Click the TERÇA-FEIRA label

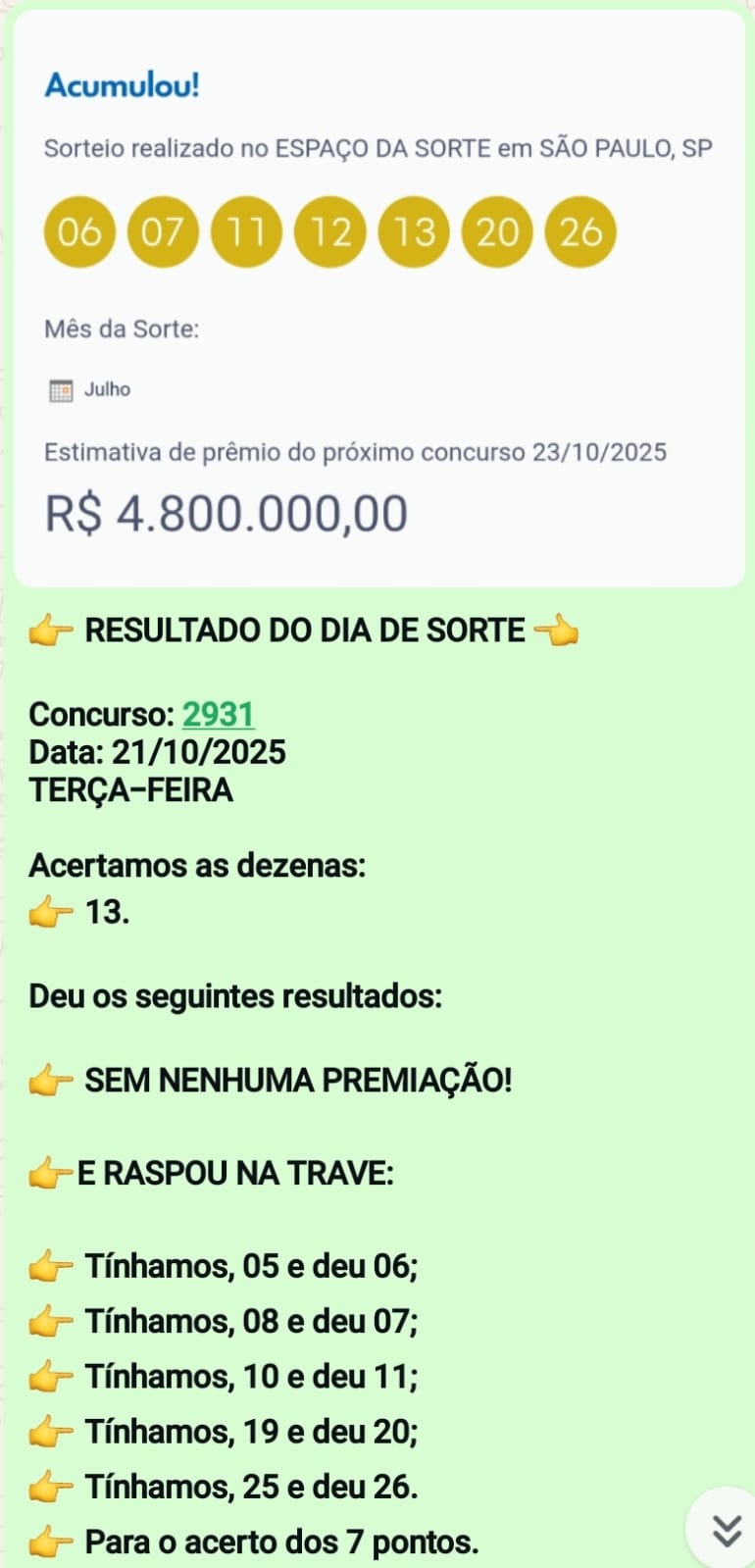coord(133,789)
